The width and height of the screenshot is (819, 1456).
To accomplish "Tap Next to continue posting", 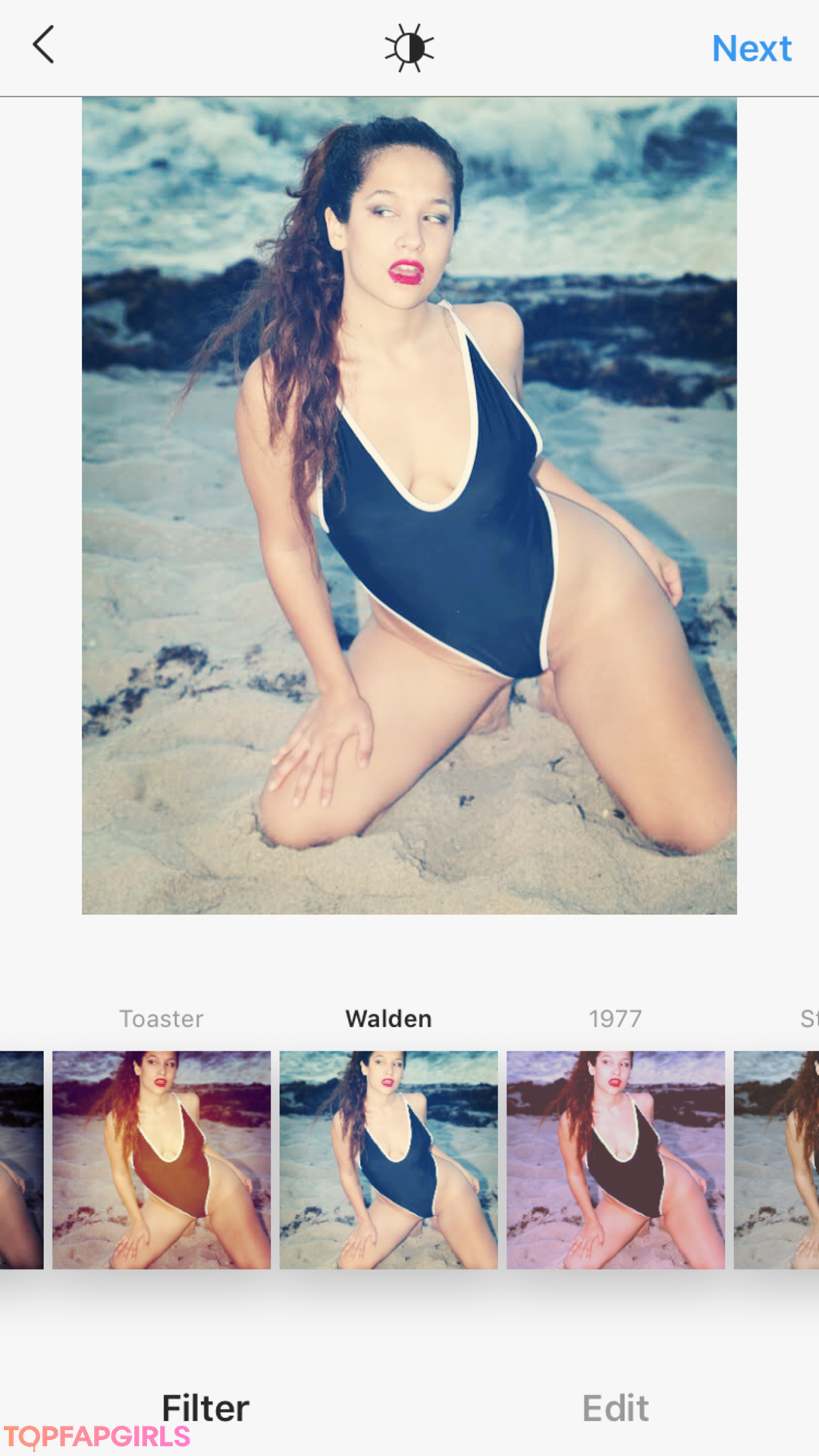I will pos(751,49).
